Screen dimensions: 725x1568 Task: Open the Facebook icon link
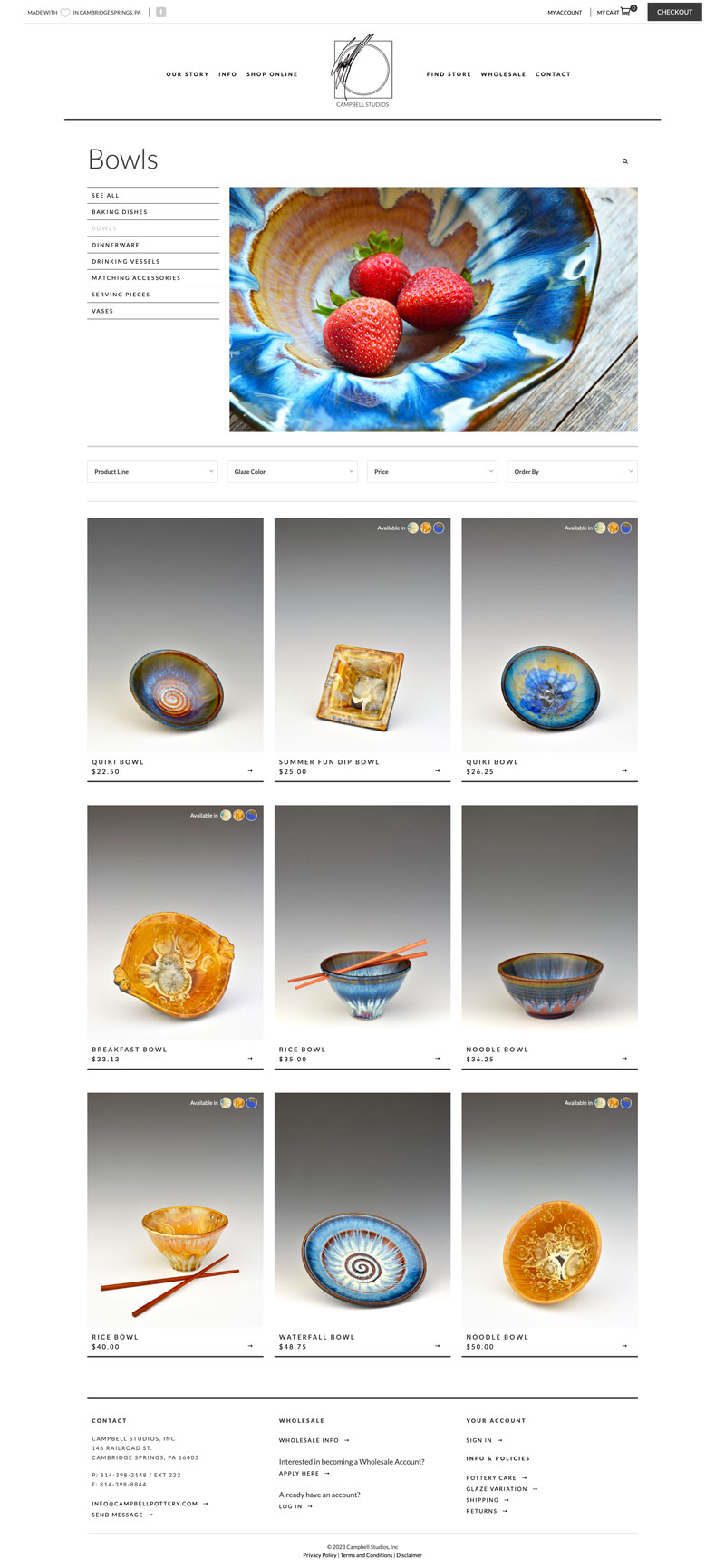click(x=160, y=13)
